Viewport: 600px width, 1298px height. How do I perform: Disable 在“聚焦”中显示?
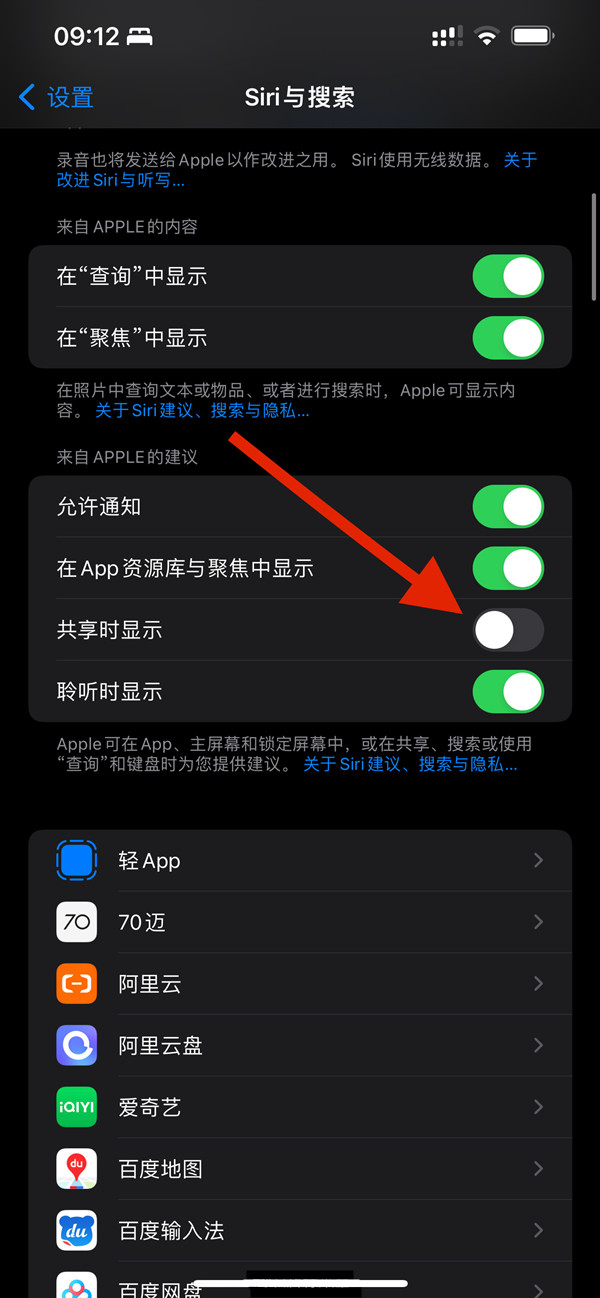pyautogui.click(x=508, y=338)
